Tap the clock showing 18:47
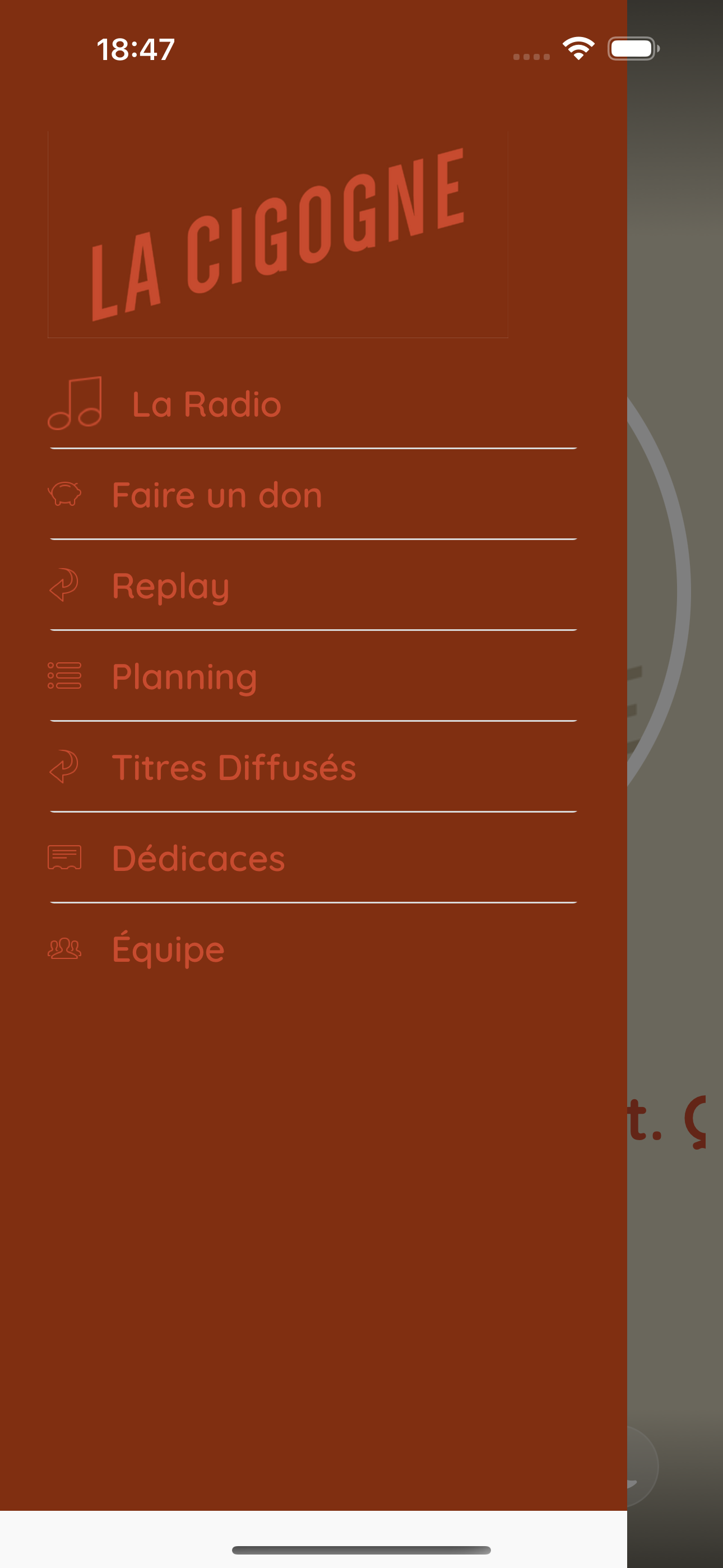 [x=135, y=49]
